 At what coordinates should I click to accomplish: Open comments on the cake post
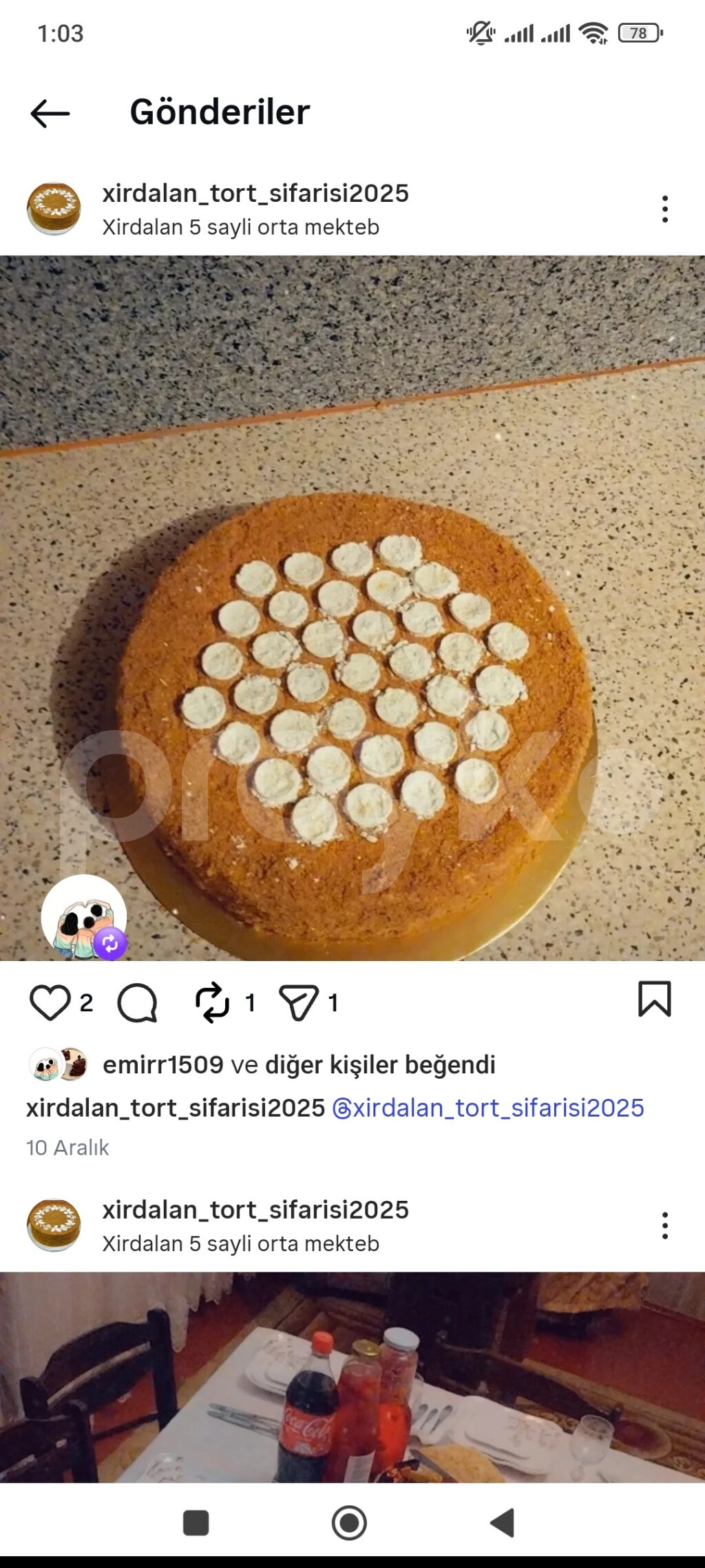point(137,1002)
